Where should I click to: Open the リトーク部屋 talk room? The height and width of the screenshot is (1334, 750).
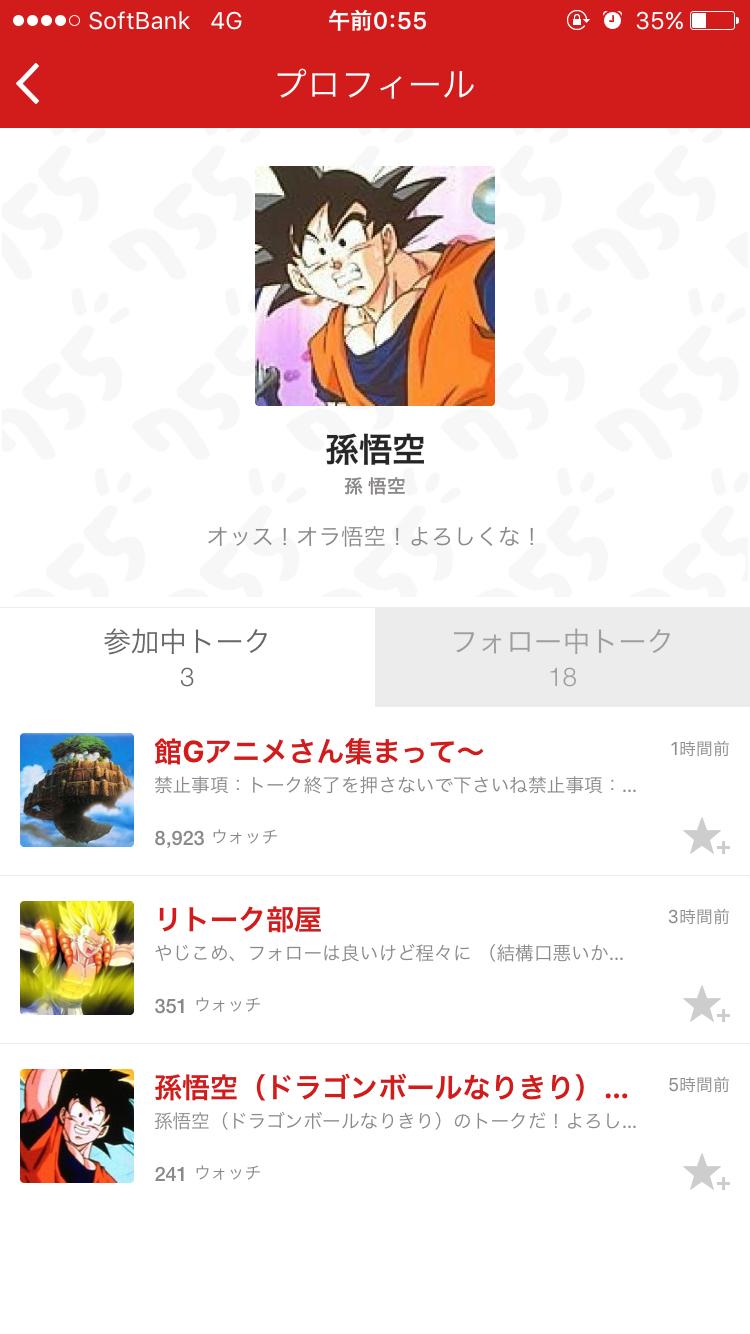click(236, 918)
